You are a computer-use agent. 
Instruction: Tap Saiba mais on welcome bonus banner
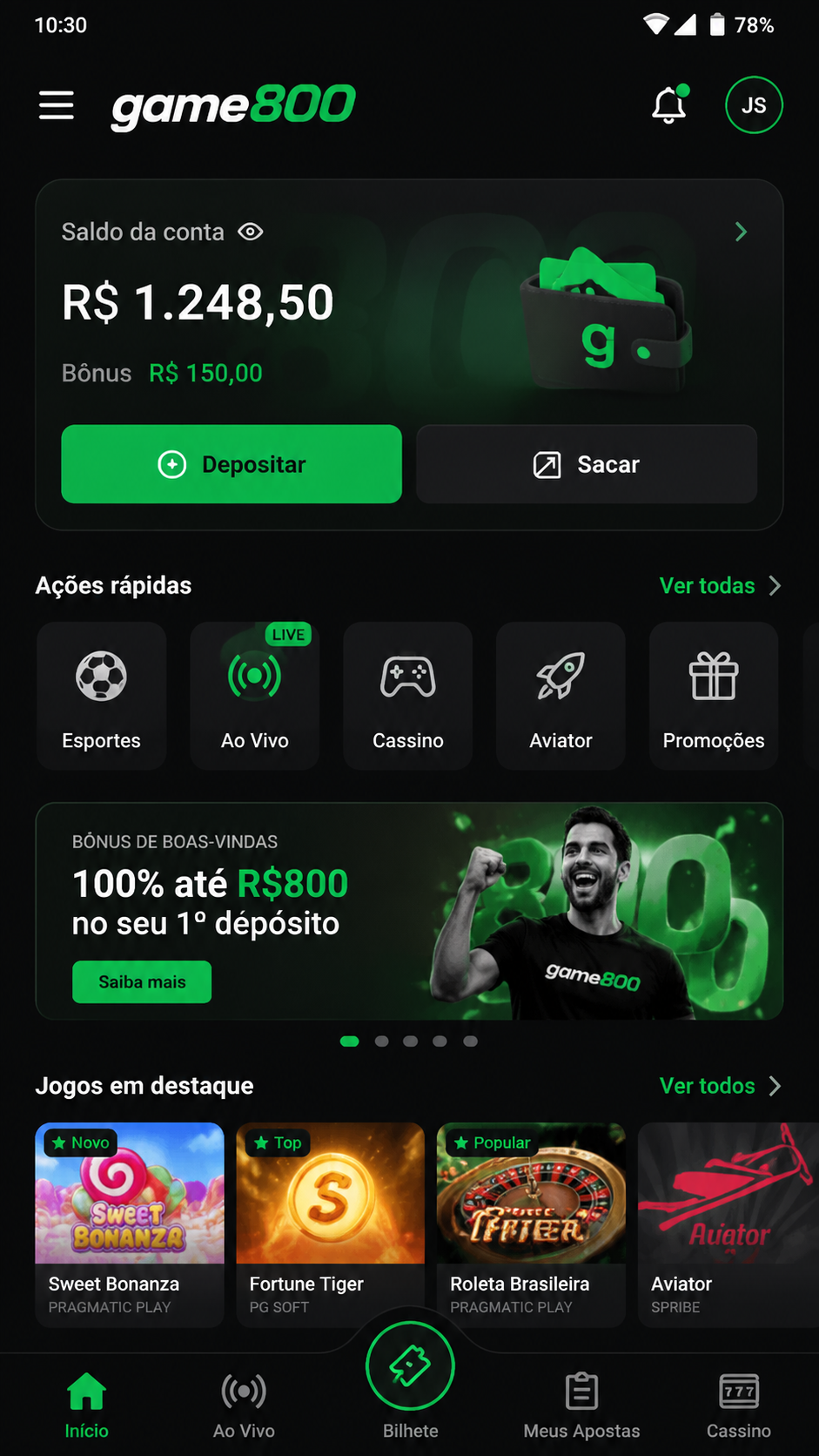point(142,982)
